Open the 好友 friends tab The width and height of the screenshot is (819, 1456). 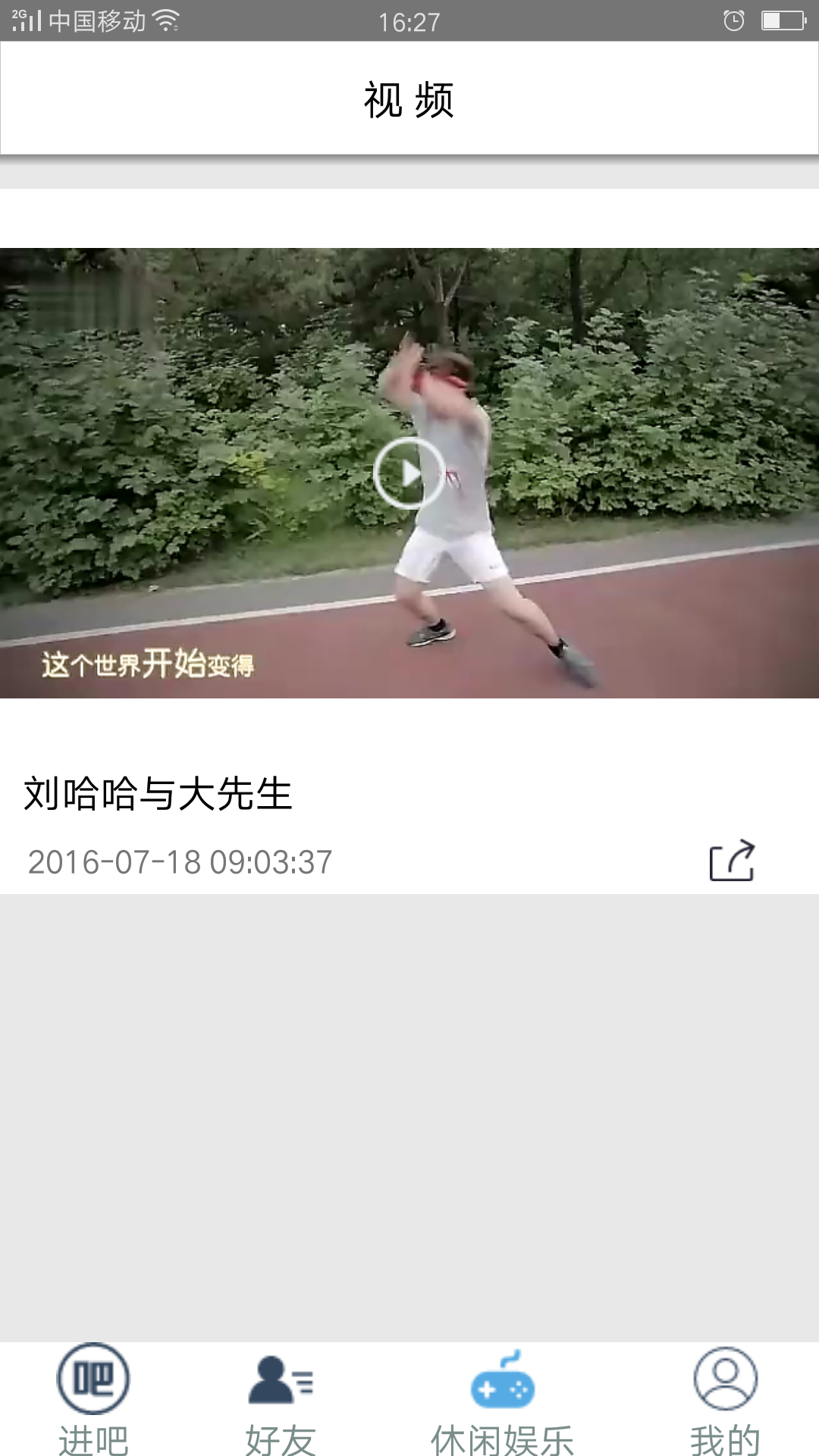coord(280,1399)
